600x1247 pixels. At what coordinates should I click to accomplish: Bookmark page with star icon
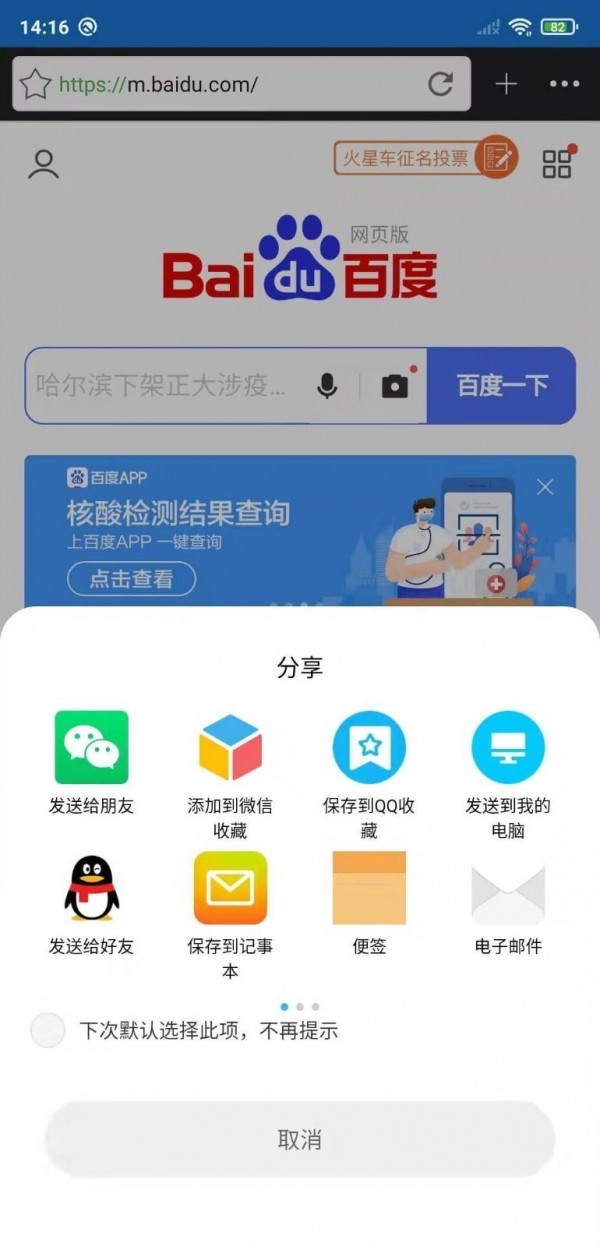pyautogui.click(x=35, y=84)
